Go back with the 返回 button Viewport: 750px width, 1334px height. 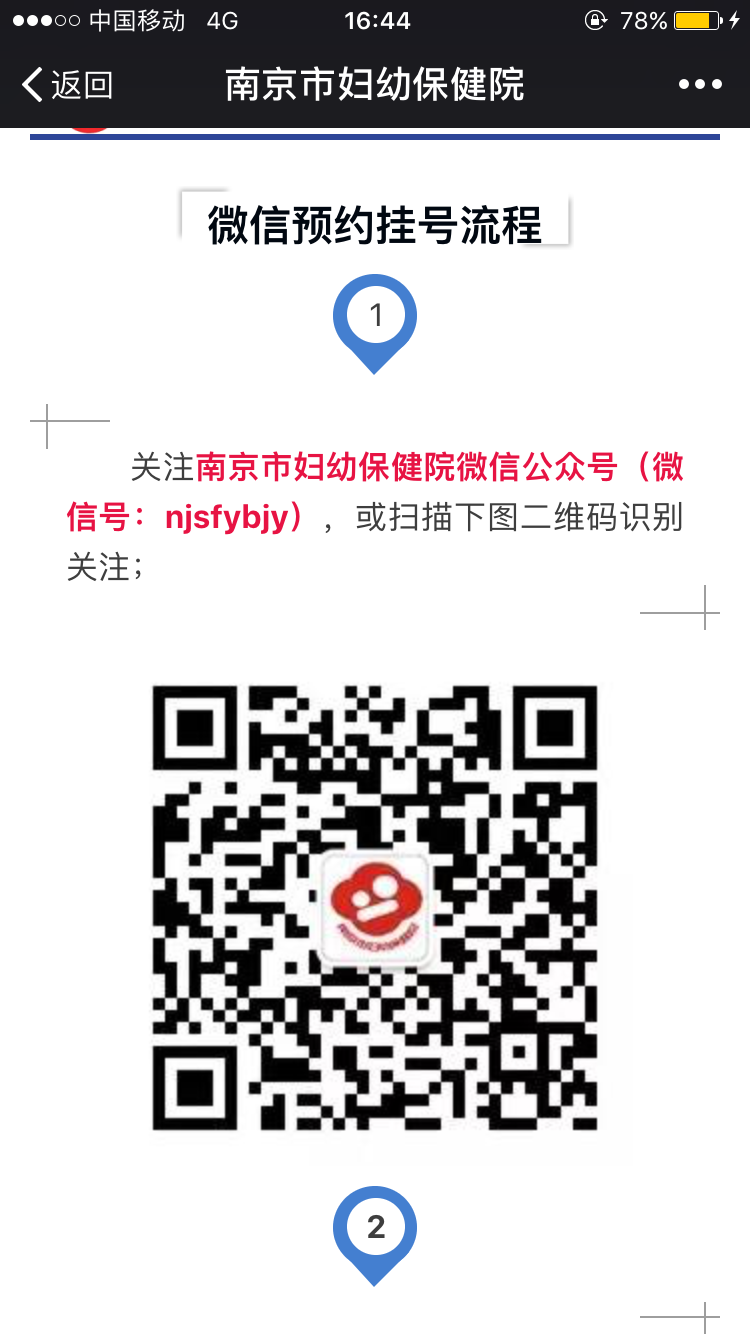67,85
